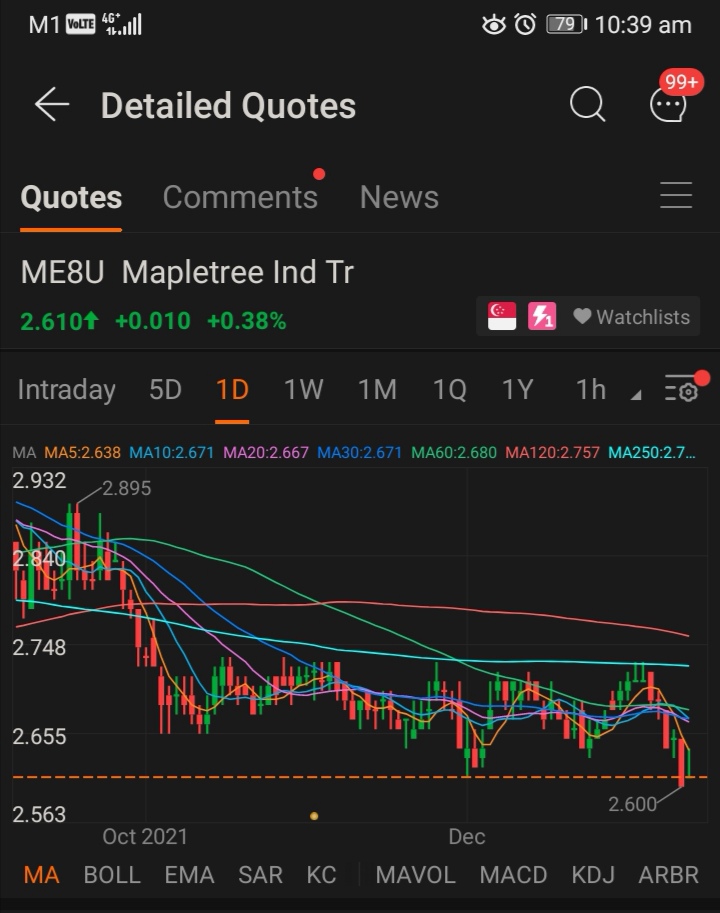Open the three-line menu beside News
The width and height of the screenshot is (720, 913).
676,196
